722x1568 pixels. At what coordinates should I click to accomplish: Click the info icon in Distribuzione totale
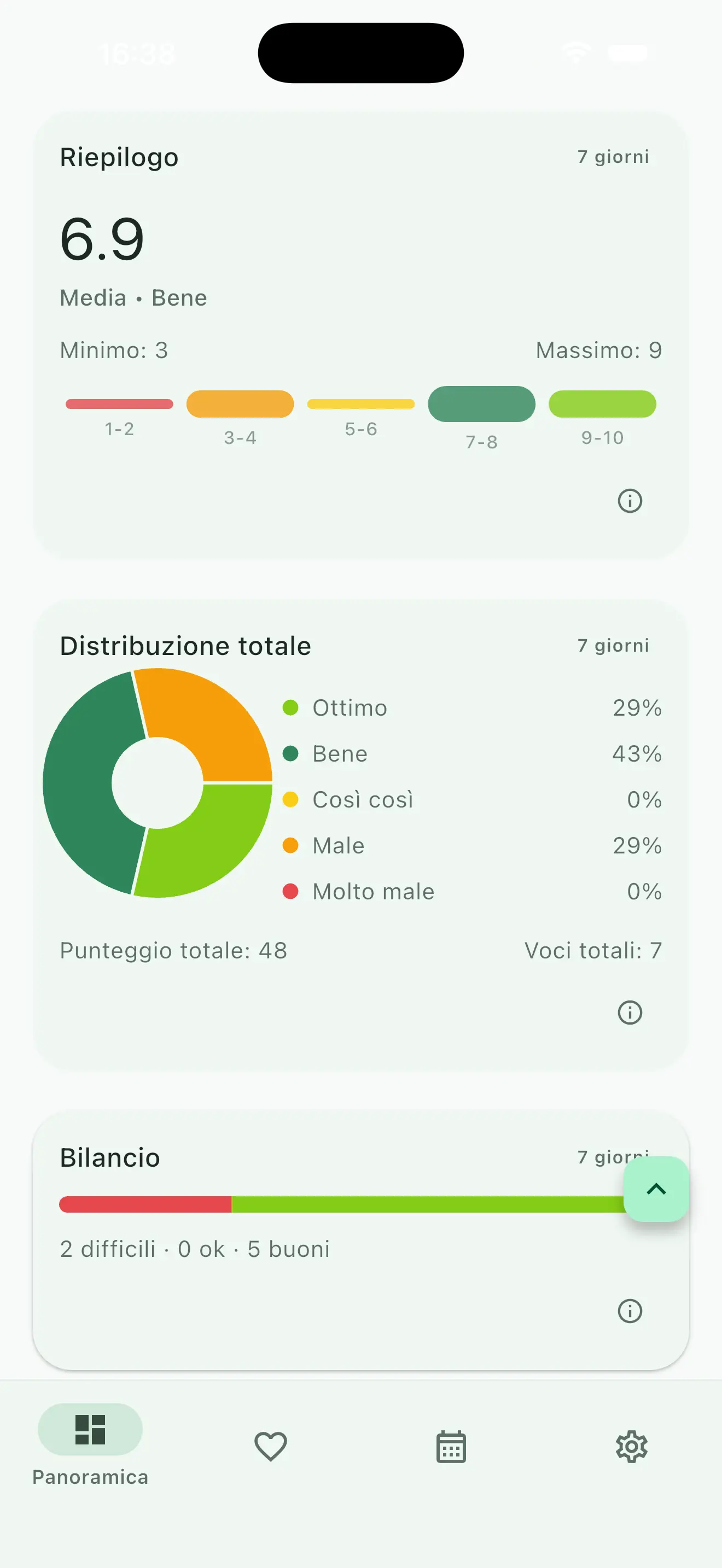click(x=630, y=1013)
